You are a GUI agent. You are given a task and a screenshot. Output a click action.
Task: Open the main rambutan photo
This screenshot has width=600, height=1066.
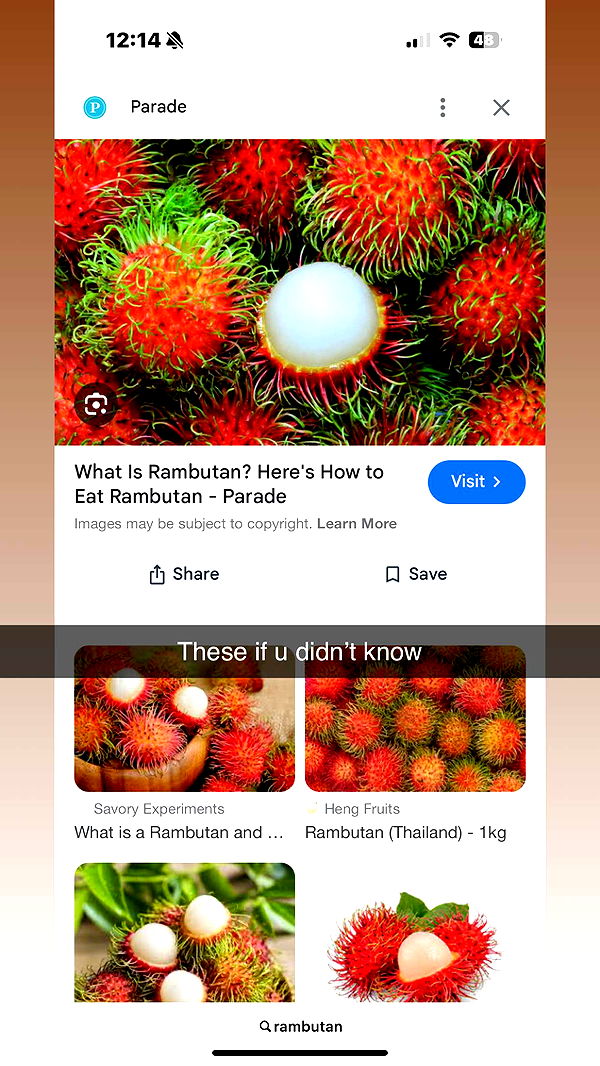point(300,290)
